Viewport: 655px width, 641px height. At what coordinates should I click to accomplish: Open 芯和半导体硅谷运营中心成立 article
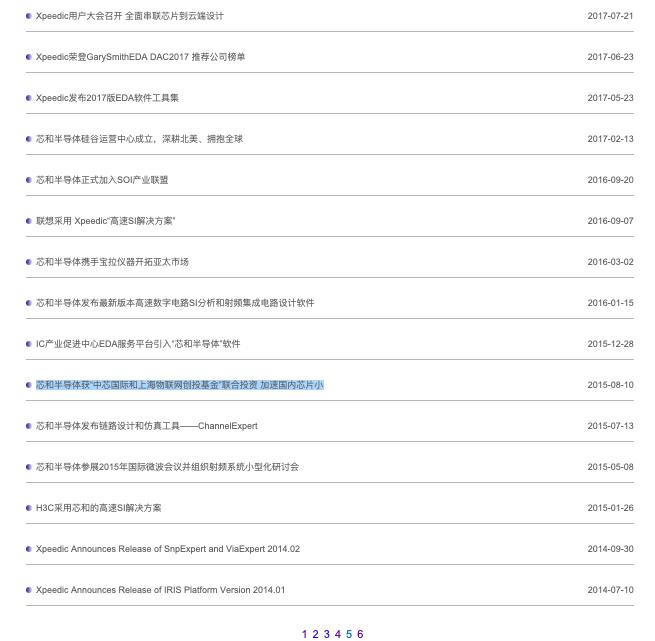(139, 139)
